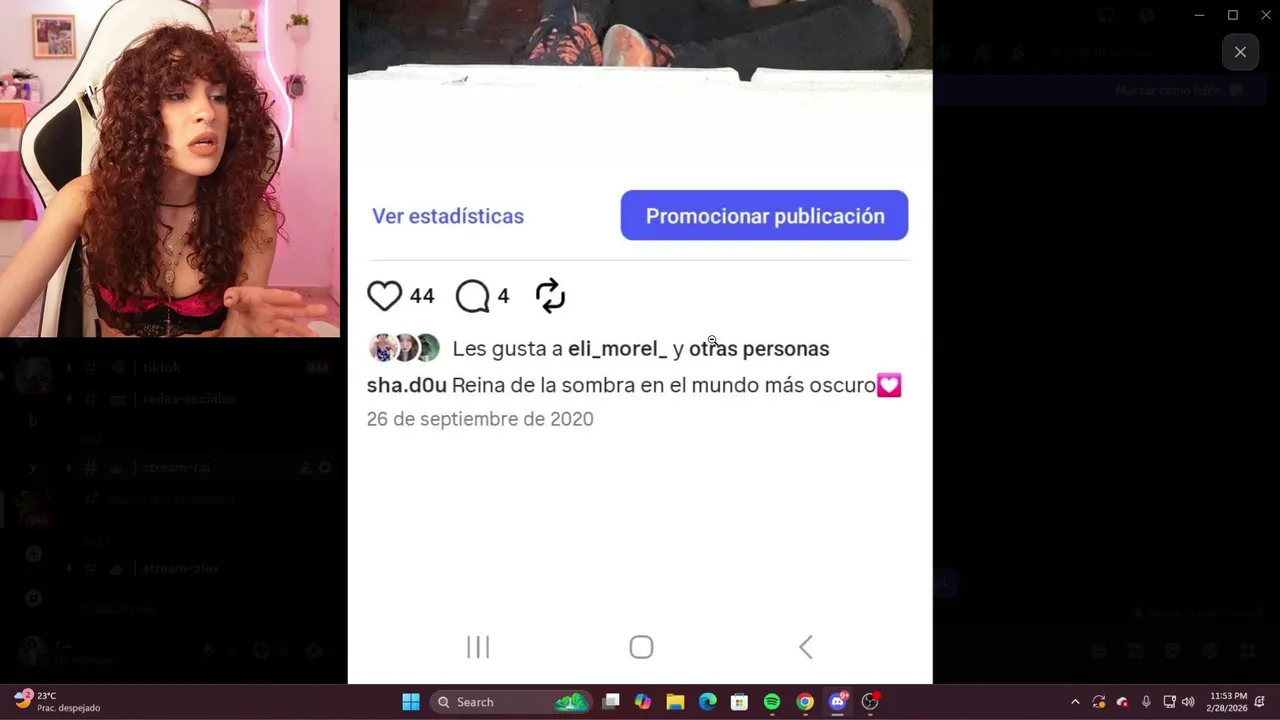Go back with the navigation bar arrow
This screenshot has width=1280, height=720.
tap(806, 647)
